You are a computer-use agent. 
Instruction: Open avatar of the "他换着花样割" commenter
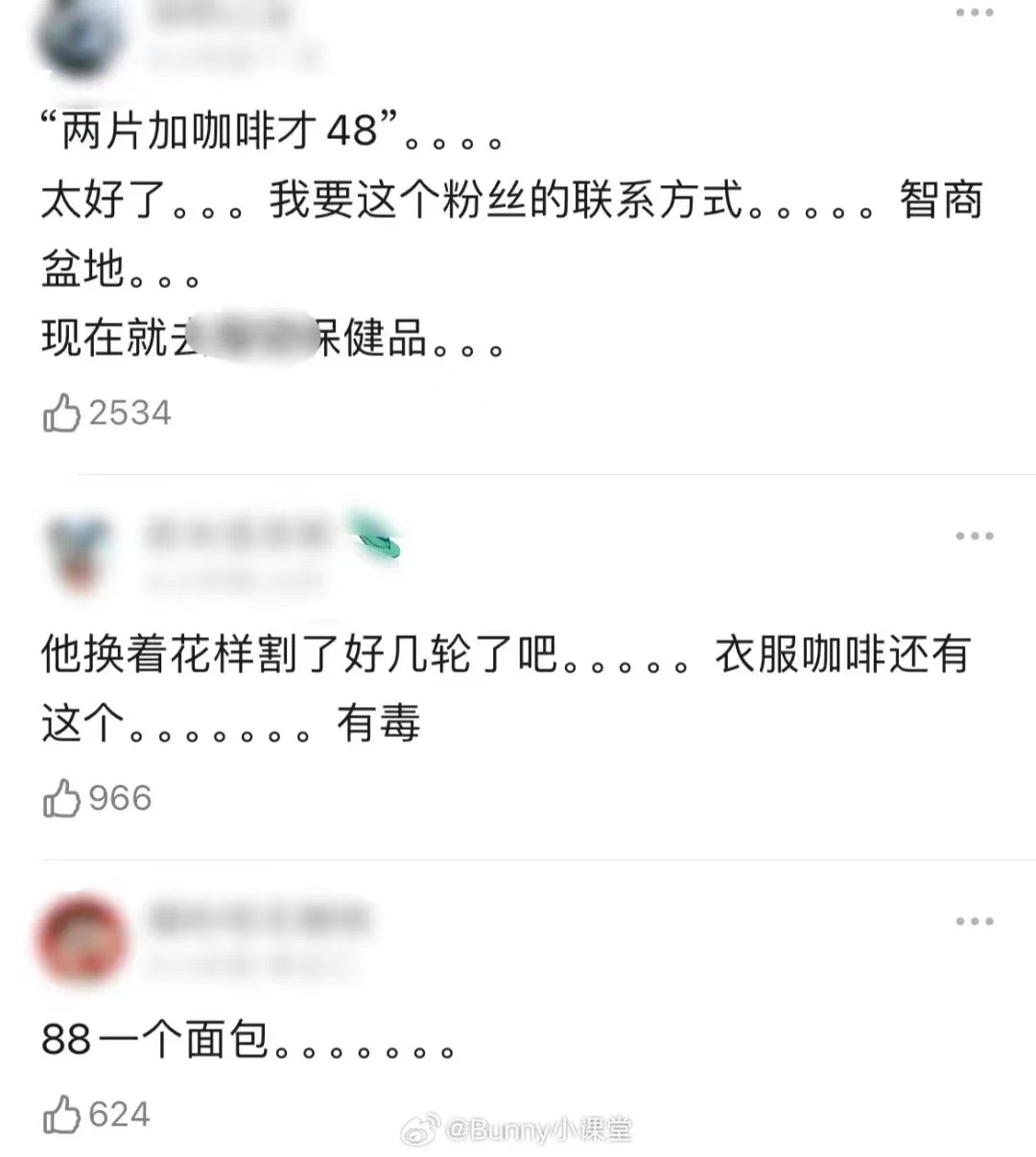pos(82,554)
